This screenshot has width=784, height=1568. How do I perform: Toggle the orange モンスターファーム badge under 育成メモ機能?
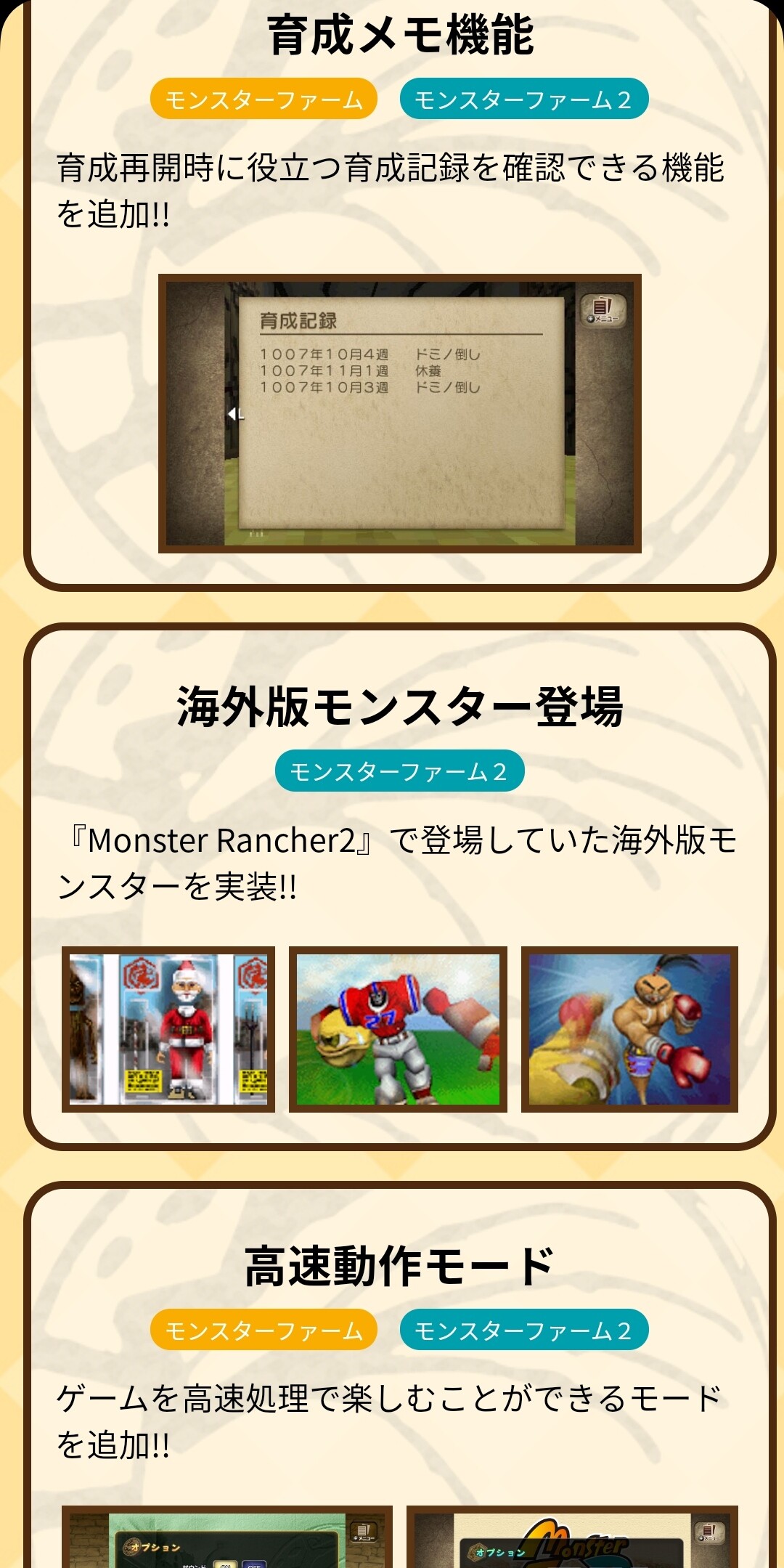[x=266, y=100]
